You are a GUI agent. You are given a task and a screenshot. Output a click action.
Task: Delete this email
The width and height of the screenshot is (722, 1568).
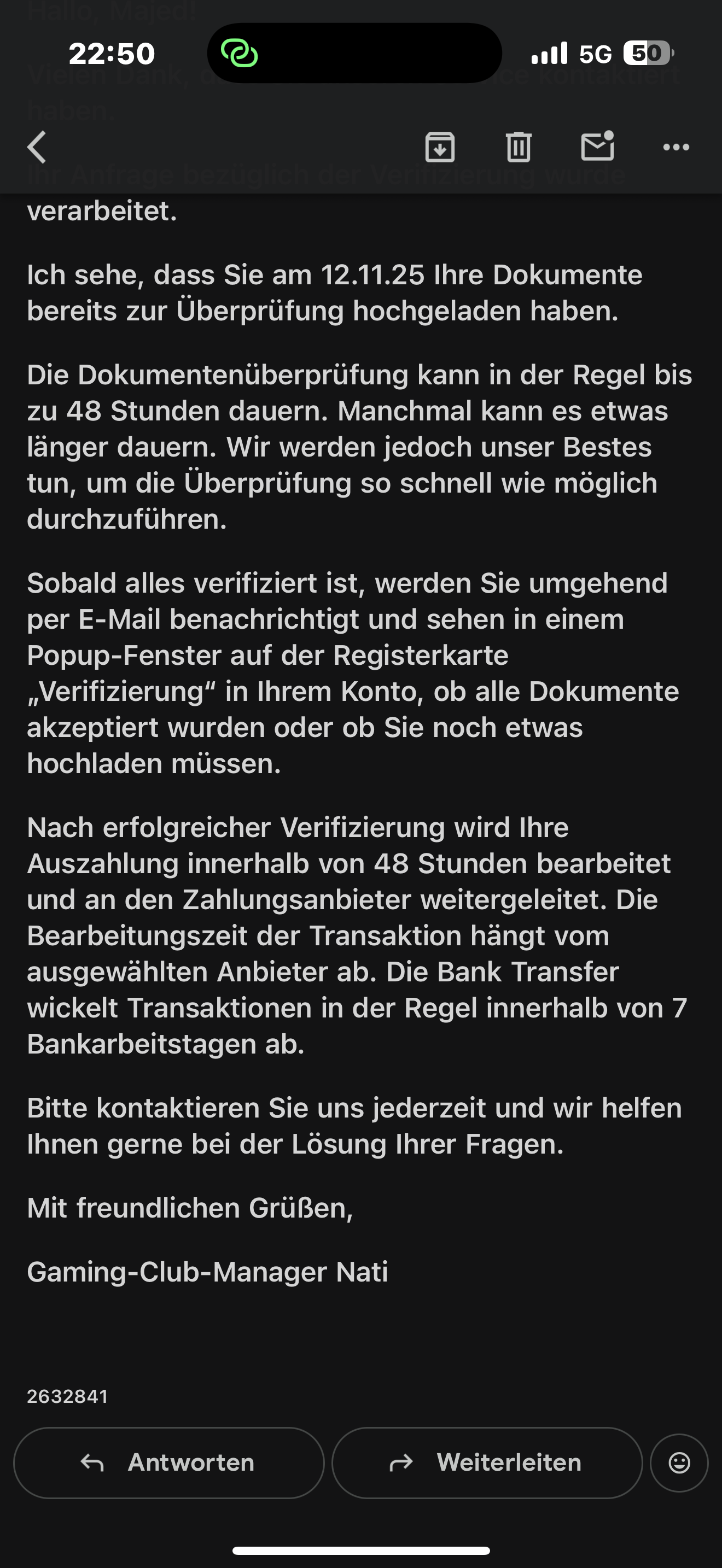tap(518, 147)
